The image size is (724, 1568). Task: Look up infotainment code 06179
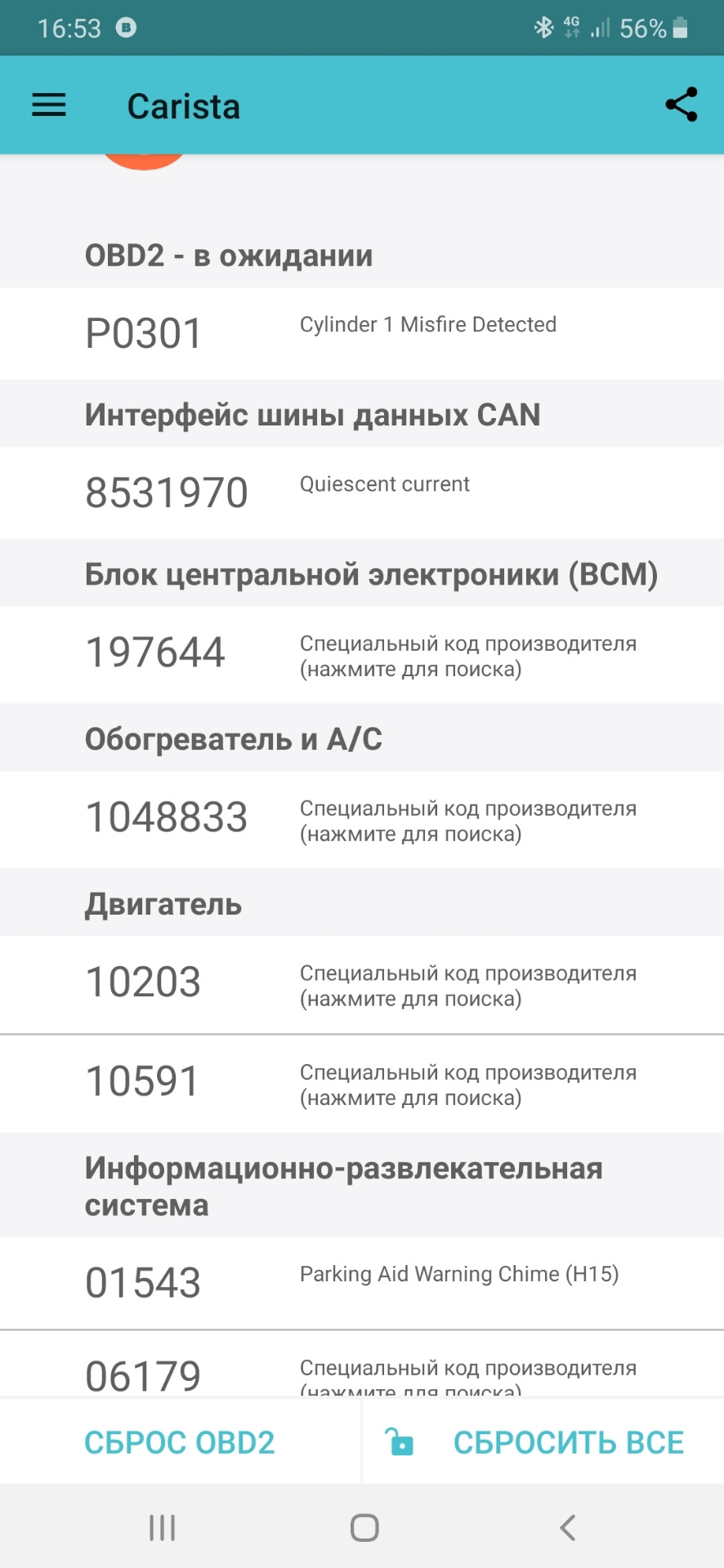coord(361,1374)
